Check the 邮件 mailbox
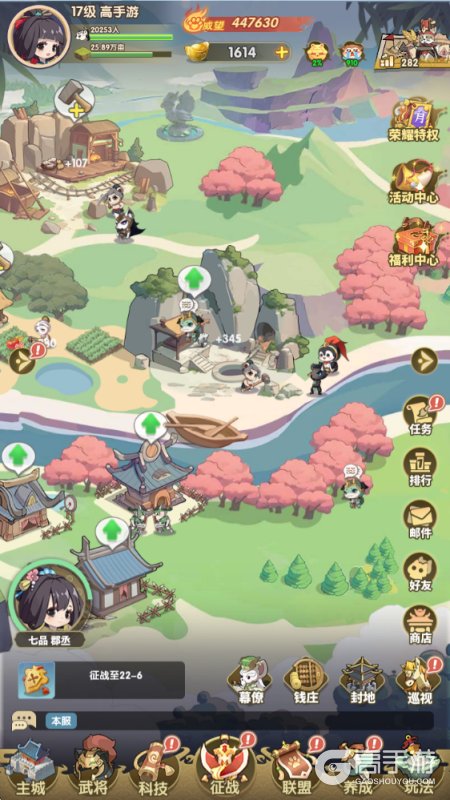The width and height of the screenshot is (450, 800). pyautogui.click(x=420, y=520)
